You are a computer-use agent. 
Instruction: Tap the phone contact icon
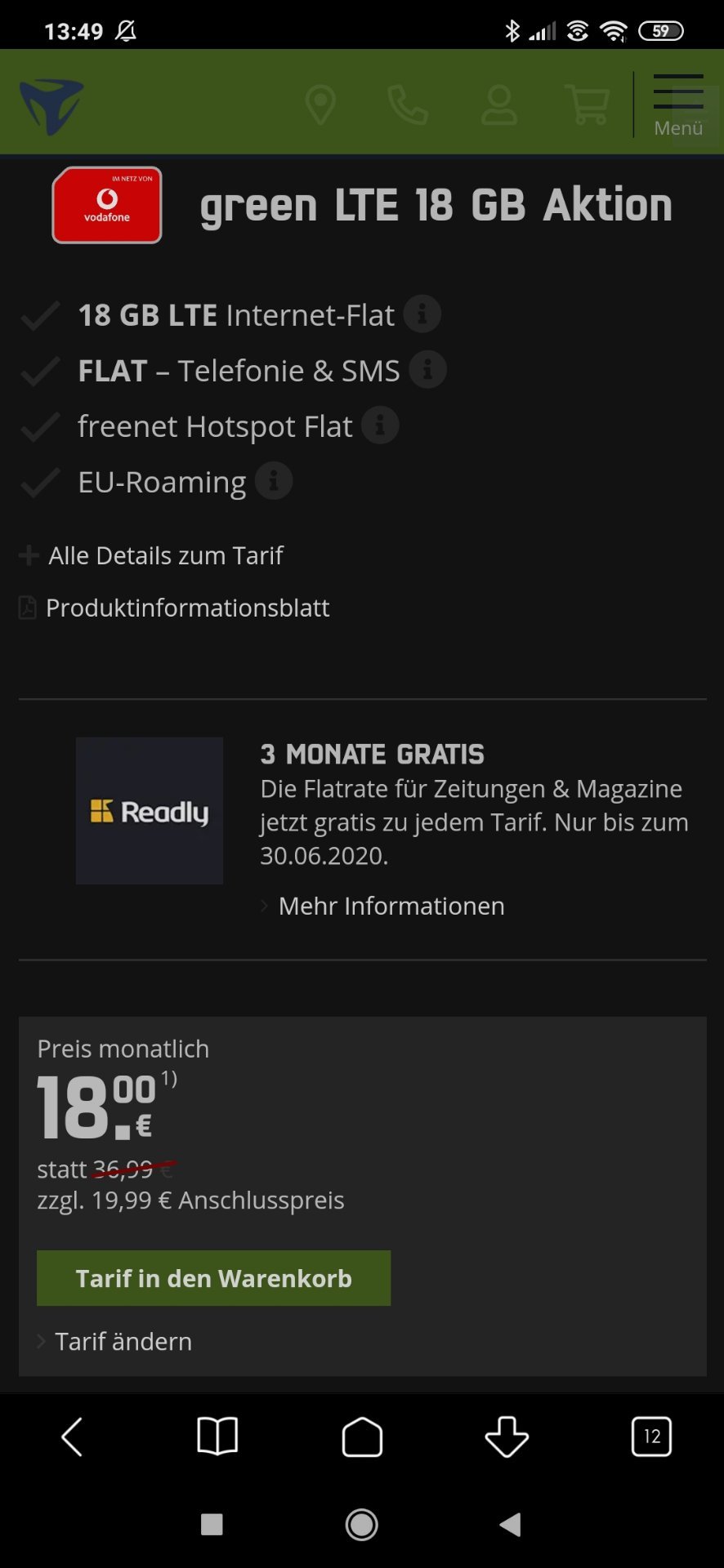click(408, 105)
